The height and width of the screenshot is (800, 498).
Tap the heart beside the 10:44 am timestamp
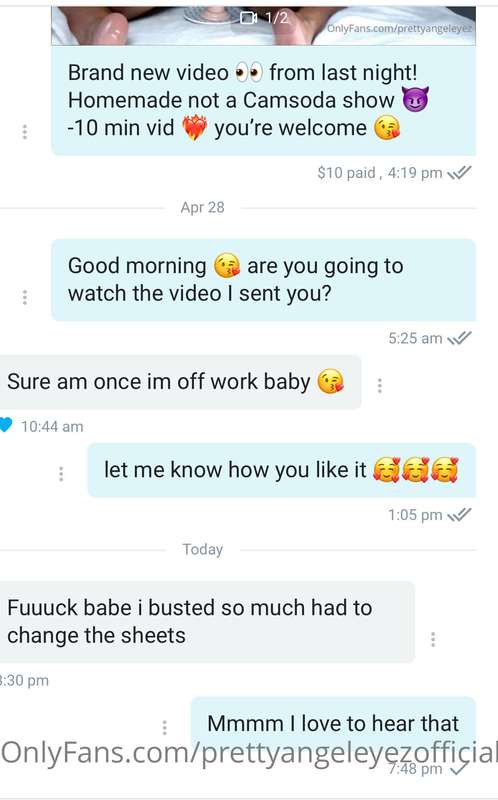click(x=5, y=424)
